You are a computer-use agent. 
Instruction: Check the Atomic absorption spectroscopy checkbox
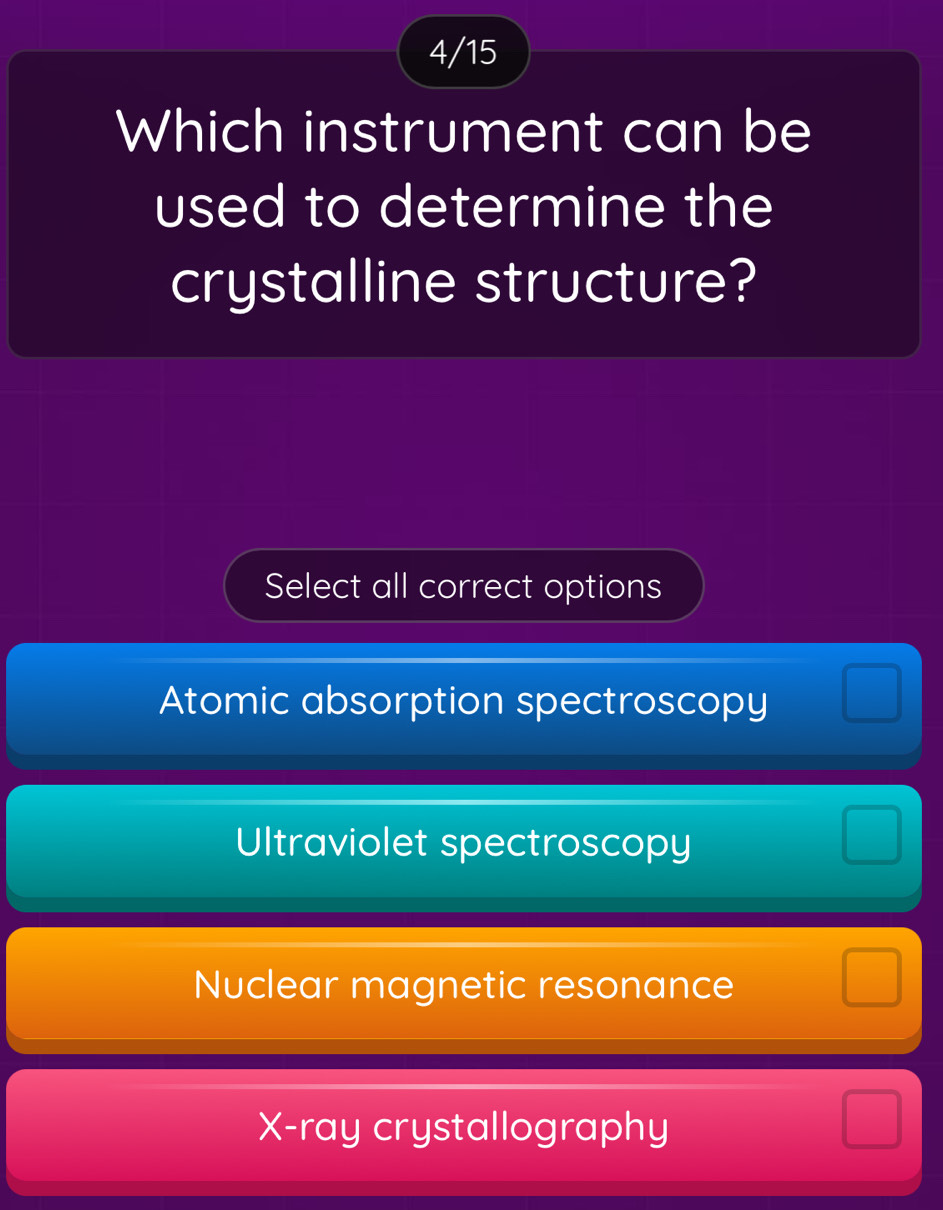coord(871,692)
